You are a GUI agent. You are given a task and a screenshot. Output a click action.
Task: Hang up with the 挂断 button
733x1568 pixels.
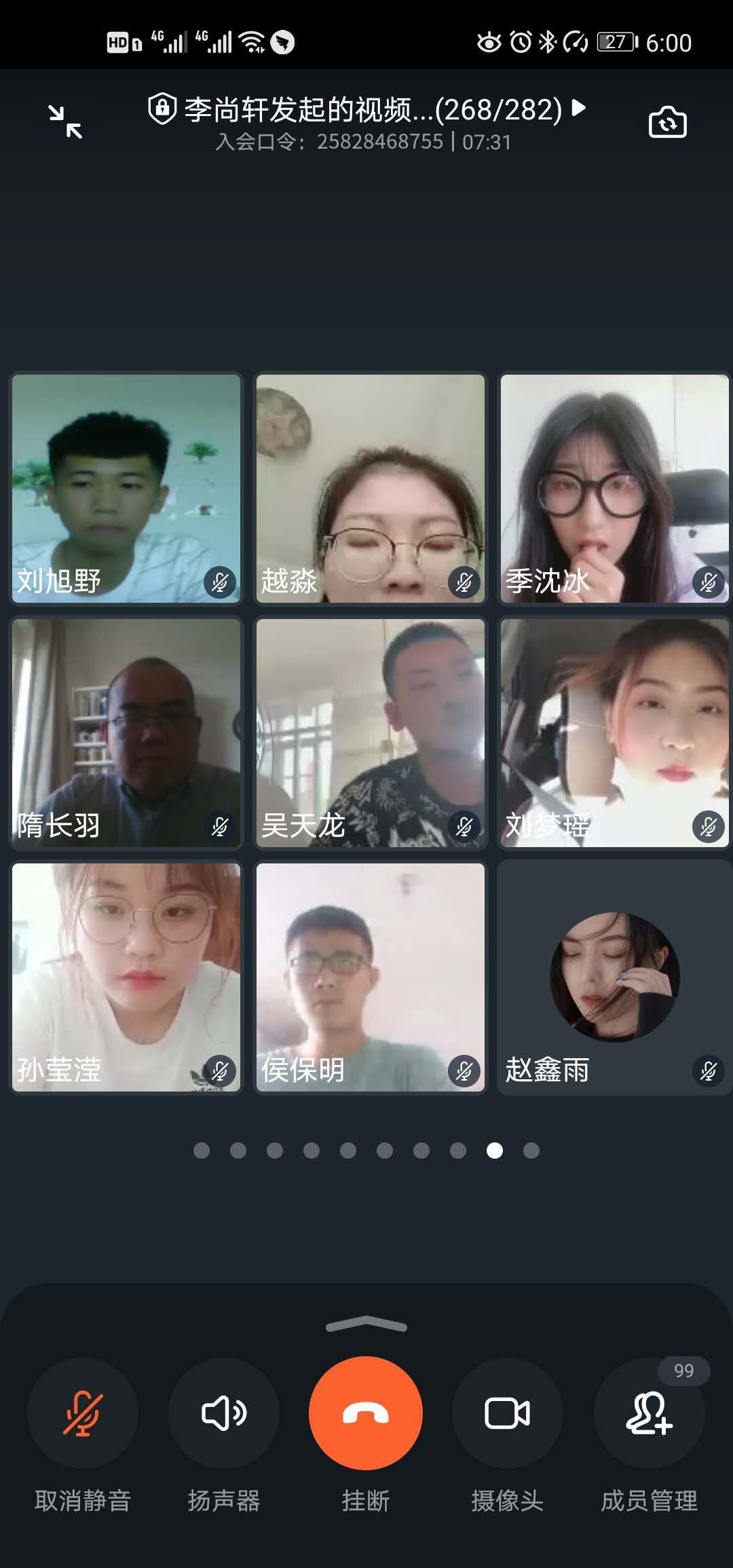pos(366,1413)
